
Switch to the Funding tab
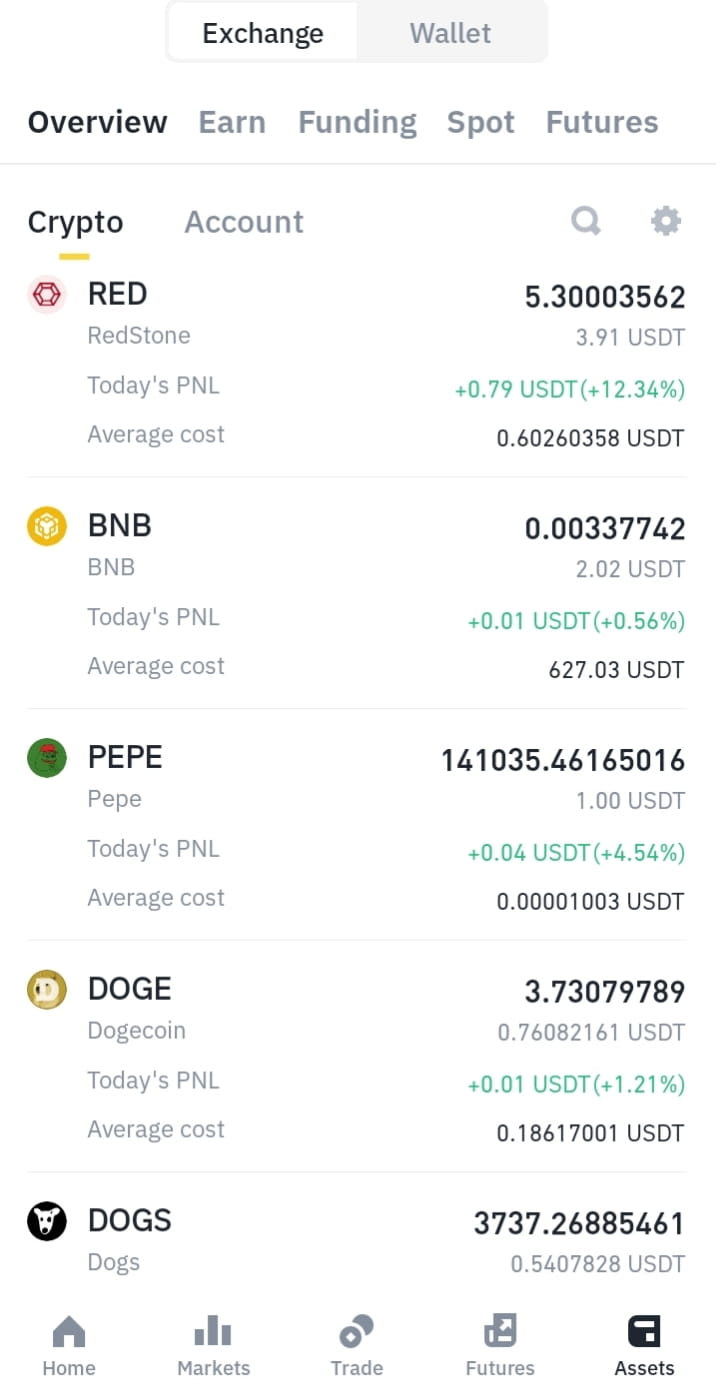(x=357, y=122)
